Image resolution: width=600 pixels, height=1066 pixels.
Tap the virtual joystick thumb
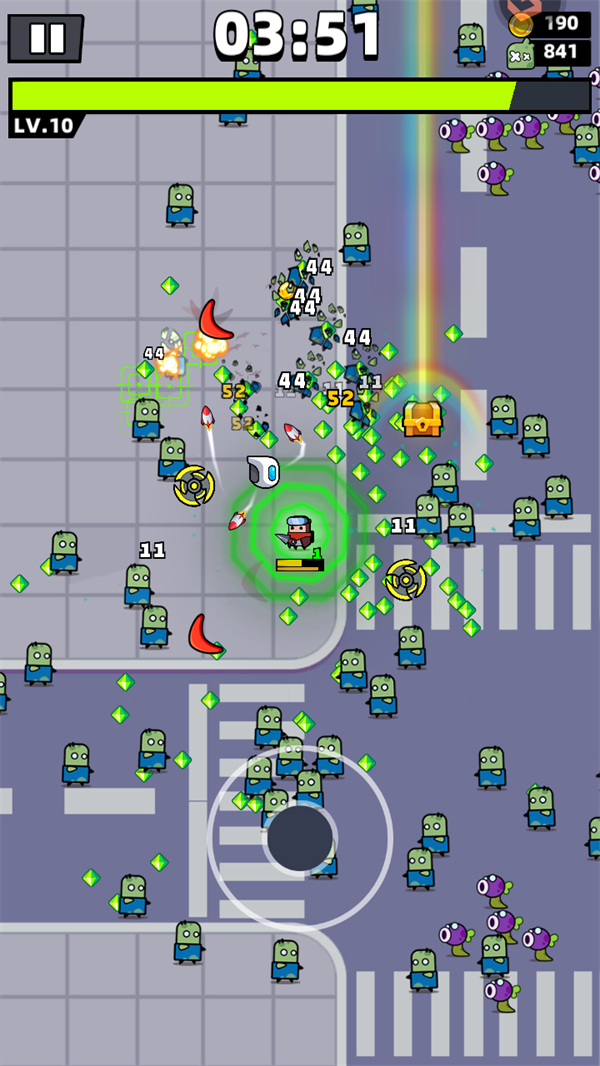pos(300,837)
